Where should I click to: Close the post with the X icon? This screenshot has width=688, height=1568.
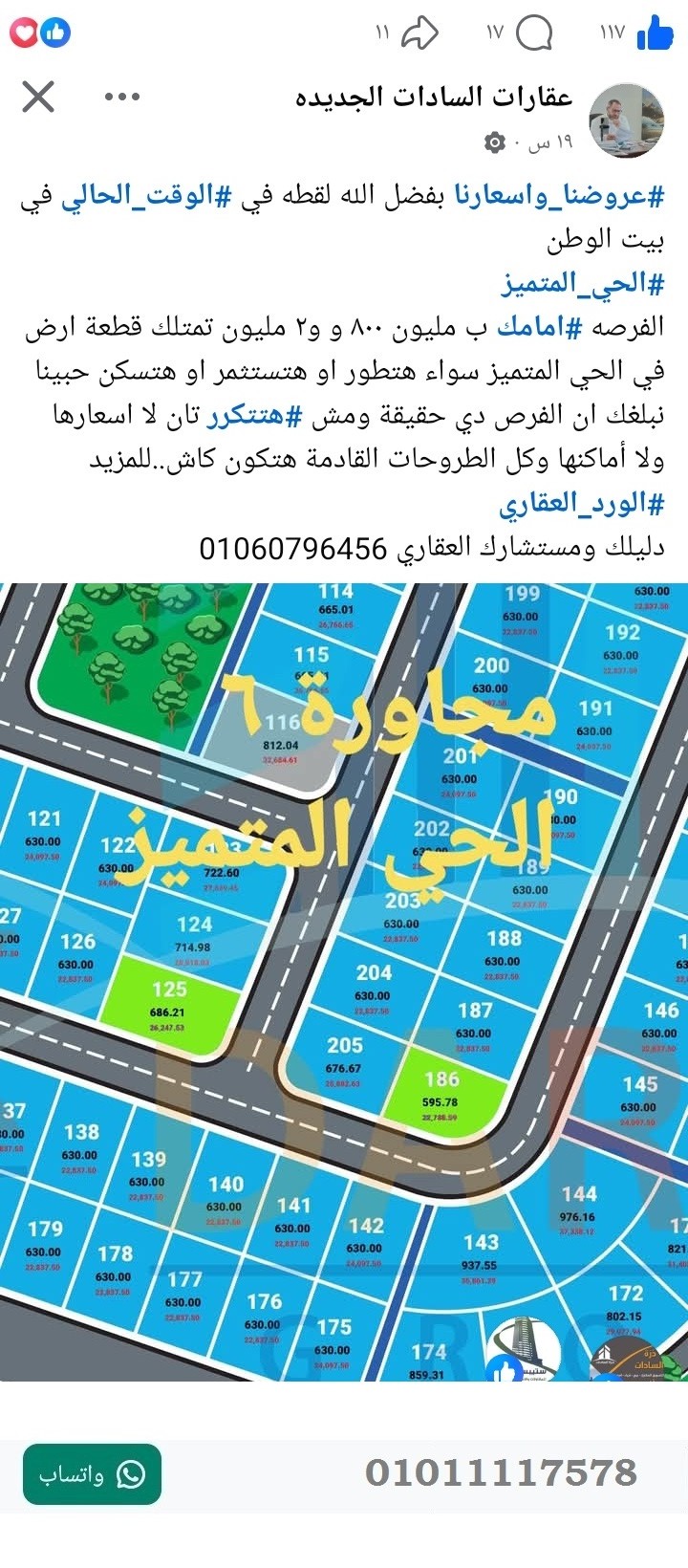point(37,96)
